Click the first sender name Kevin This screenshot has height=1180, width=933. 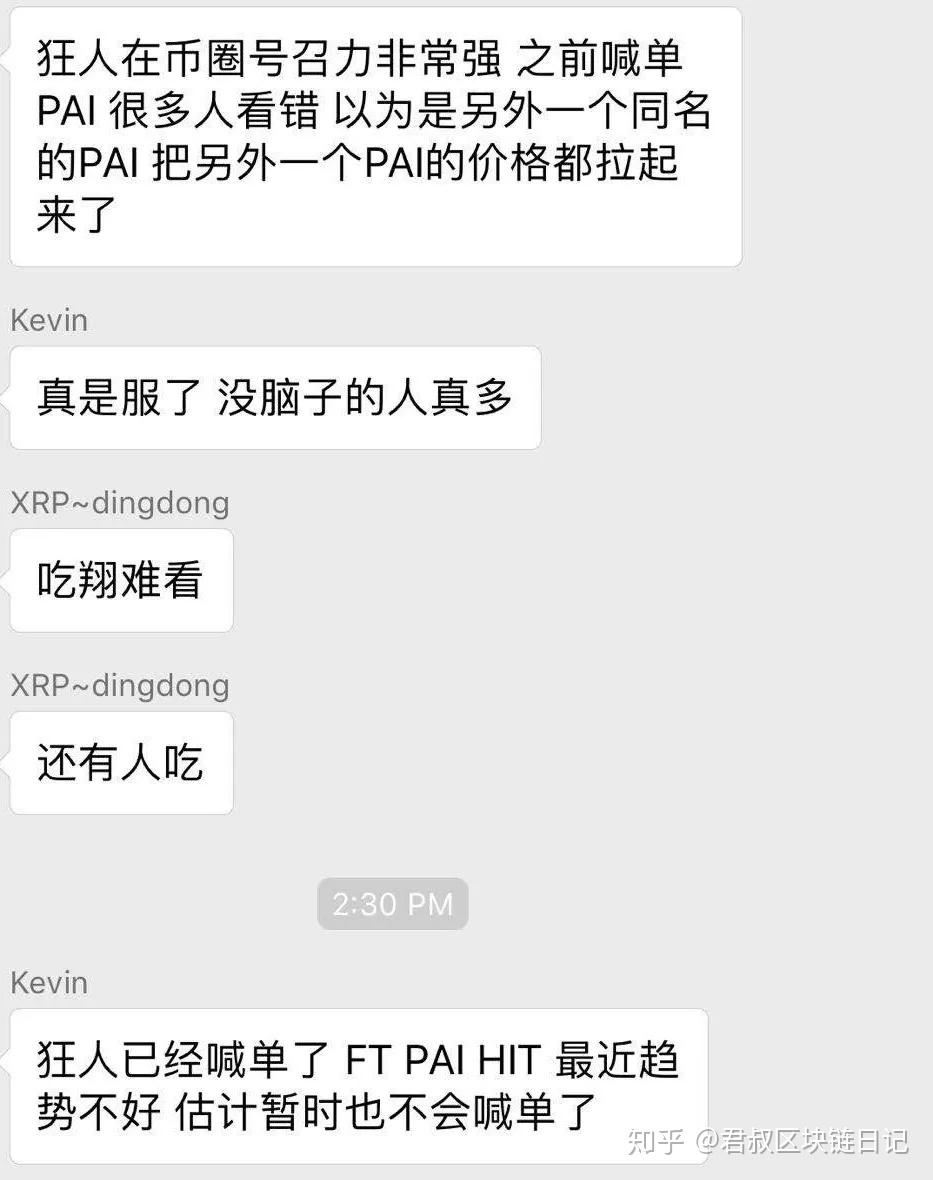(x=48, y=320)
